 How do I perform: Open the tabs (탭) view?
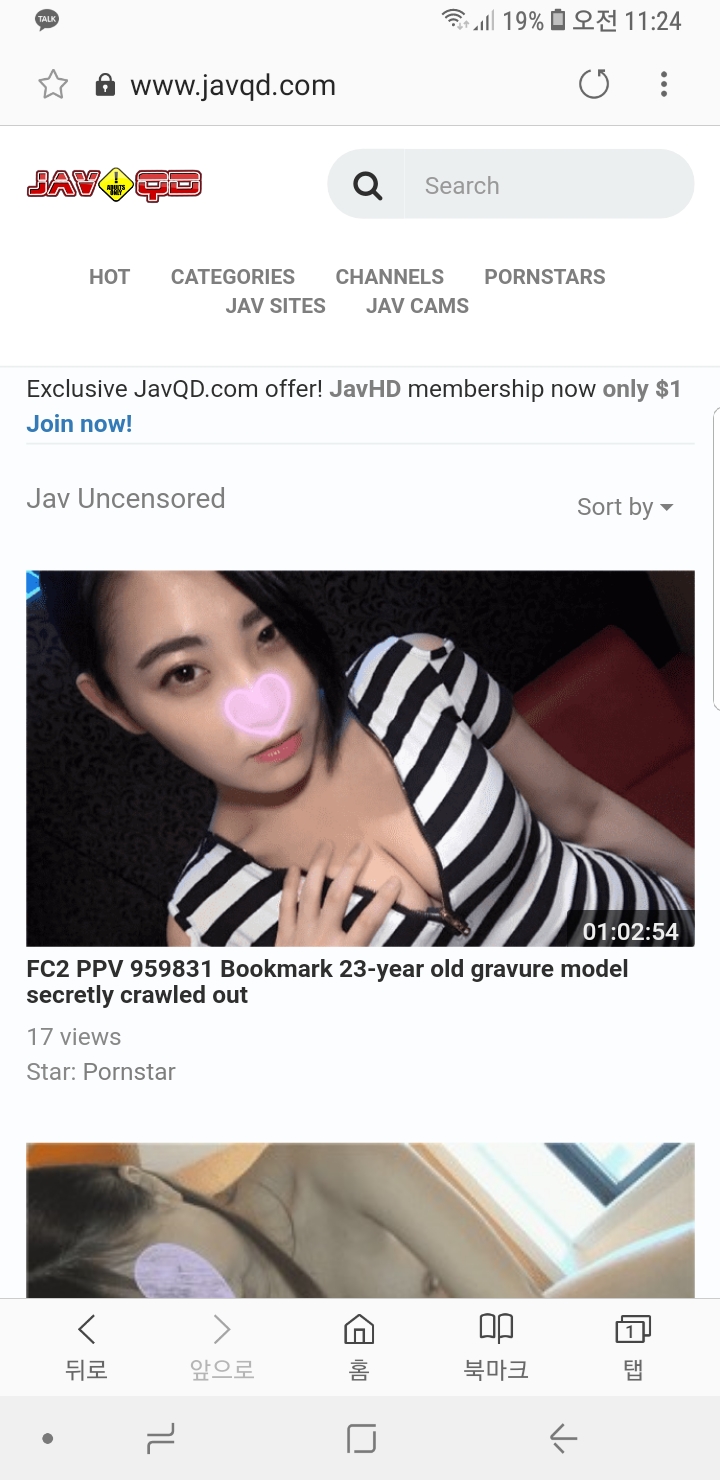(x=632, y=1346)
